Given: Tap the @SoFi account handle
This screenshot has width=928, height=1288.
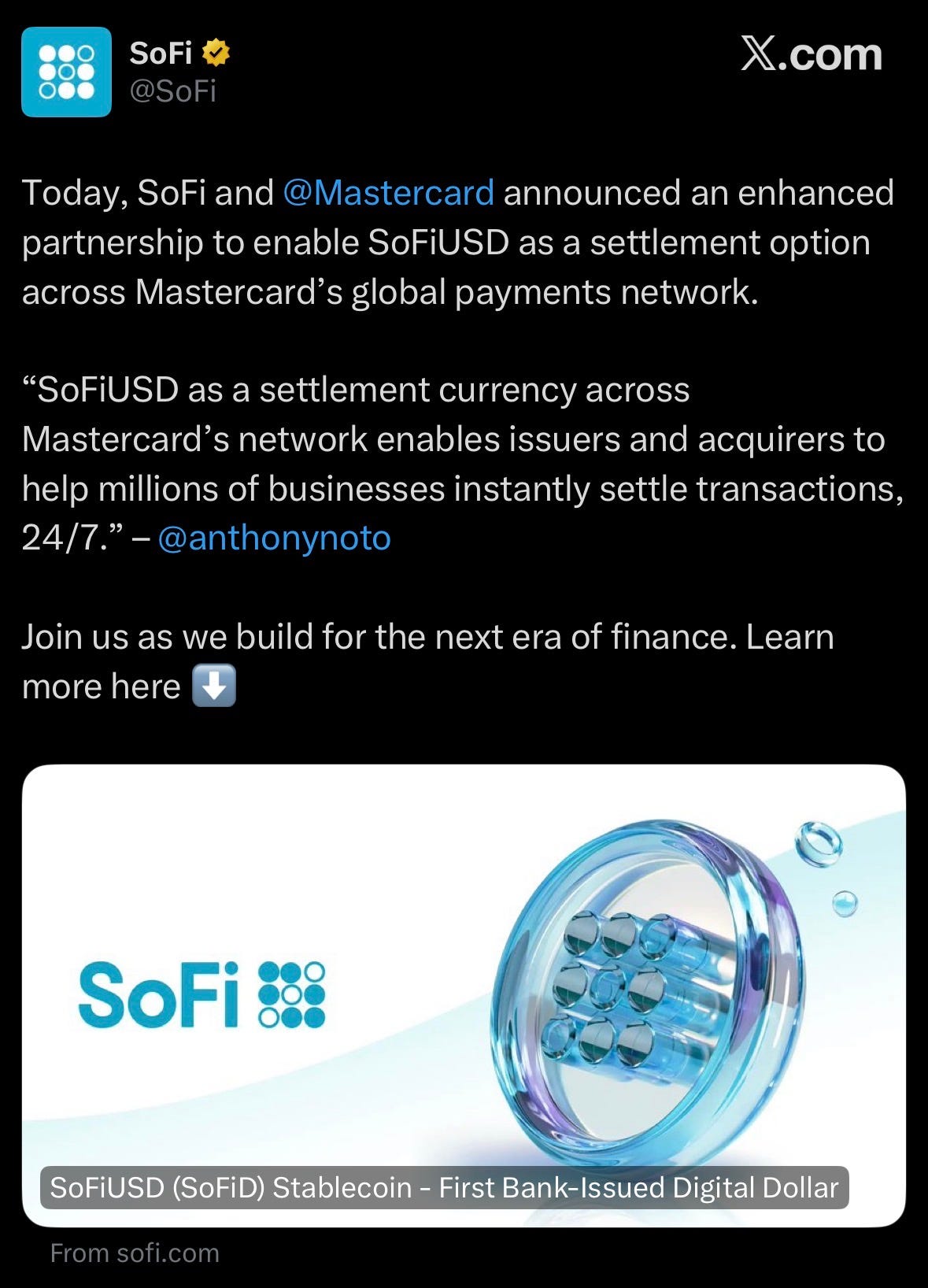Looking at the screenshot, I should tap(173, 92).
